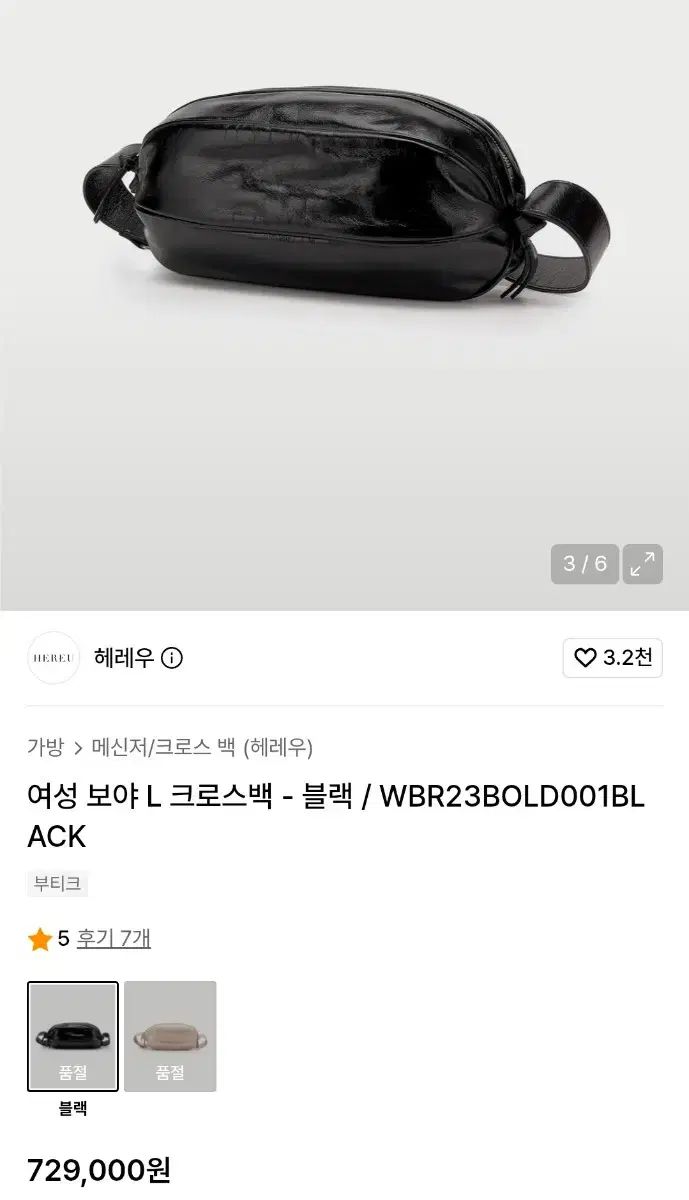Select the beige color option
Image resolution: width=689 pixels, height=1200 pixels.
pos(170,1036)
